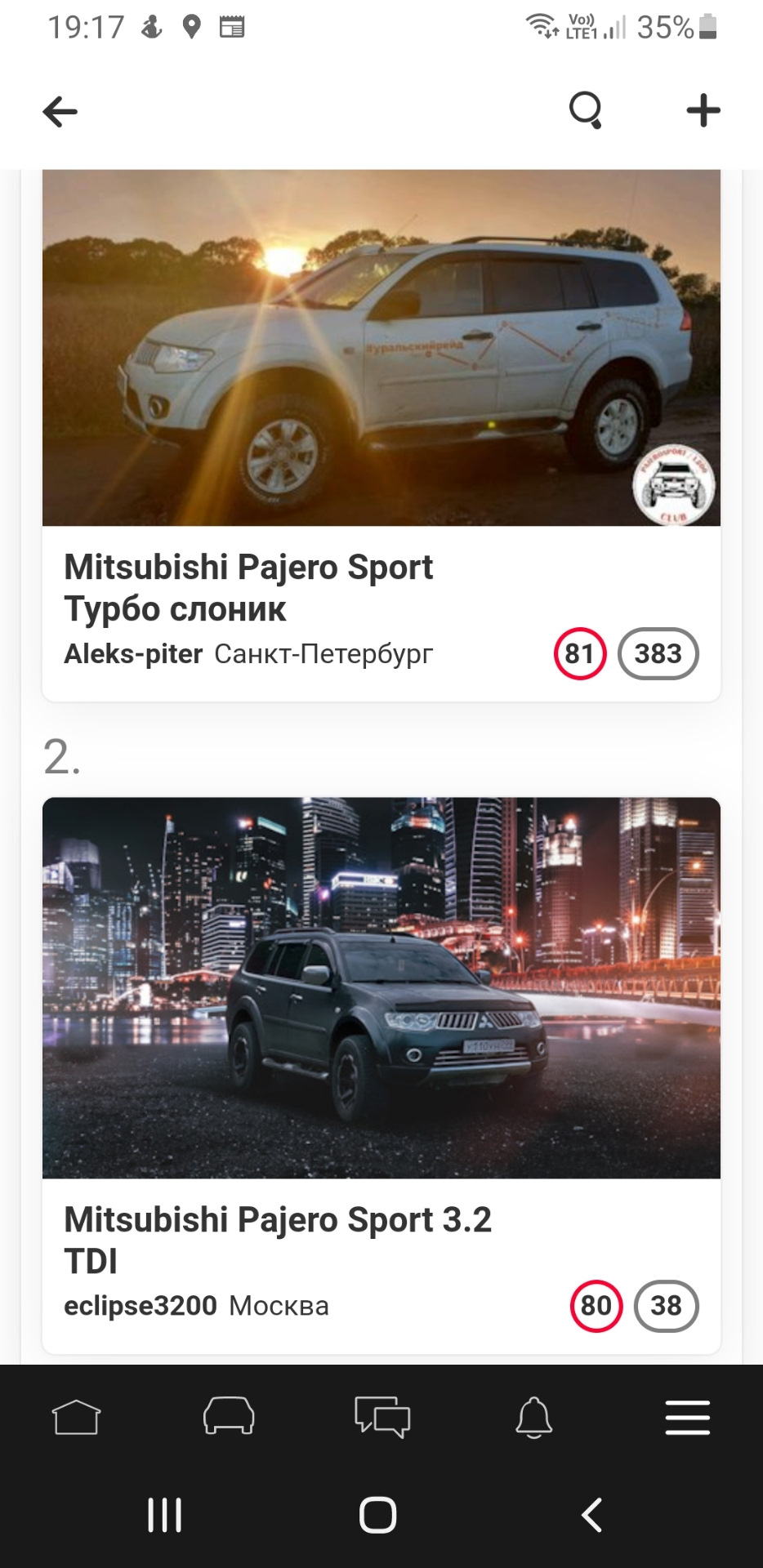Switch to the home tab
763x1568 pixels.
coord(76,1417)
